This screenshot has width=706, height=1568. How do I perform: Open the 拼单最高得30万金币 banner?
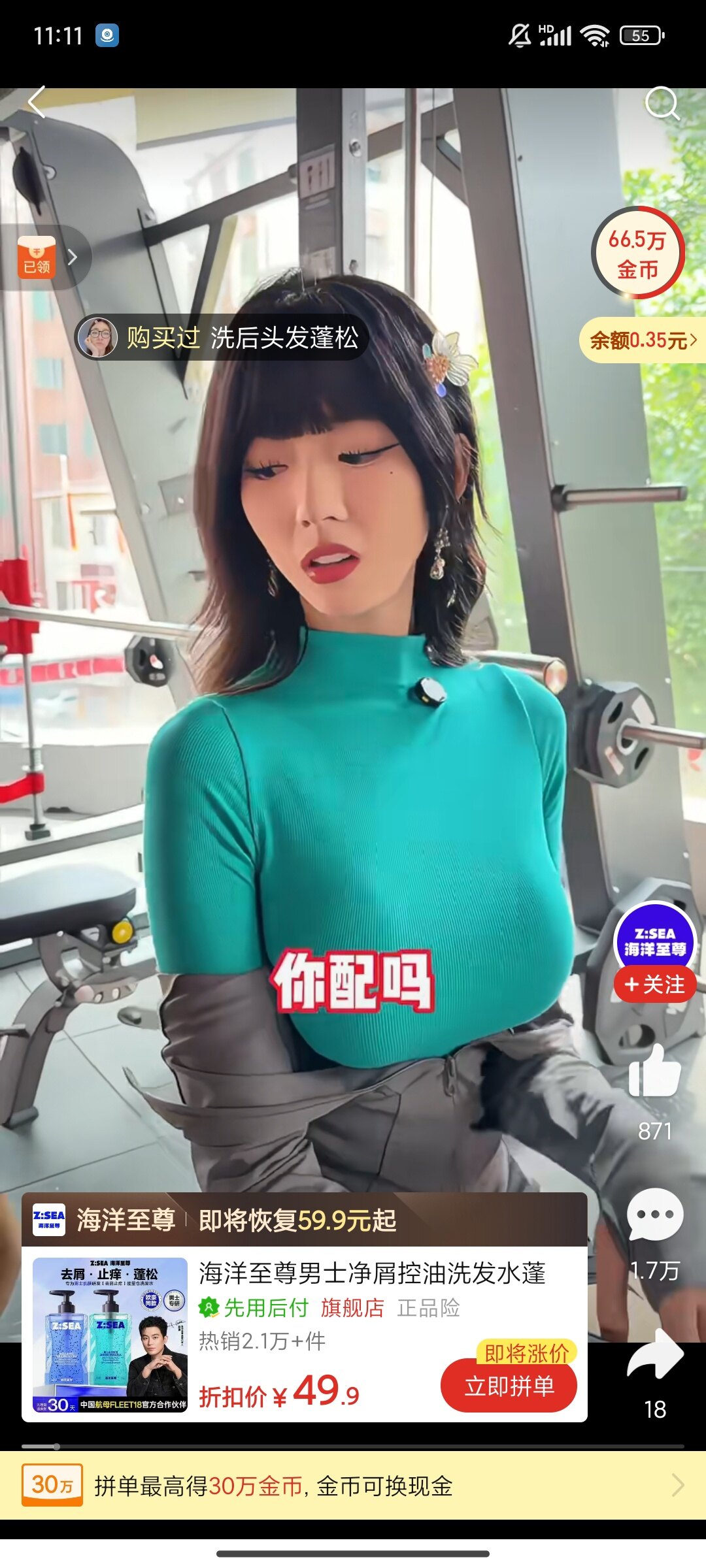(353, 1486)
